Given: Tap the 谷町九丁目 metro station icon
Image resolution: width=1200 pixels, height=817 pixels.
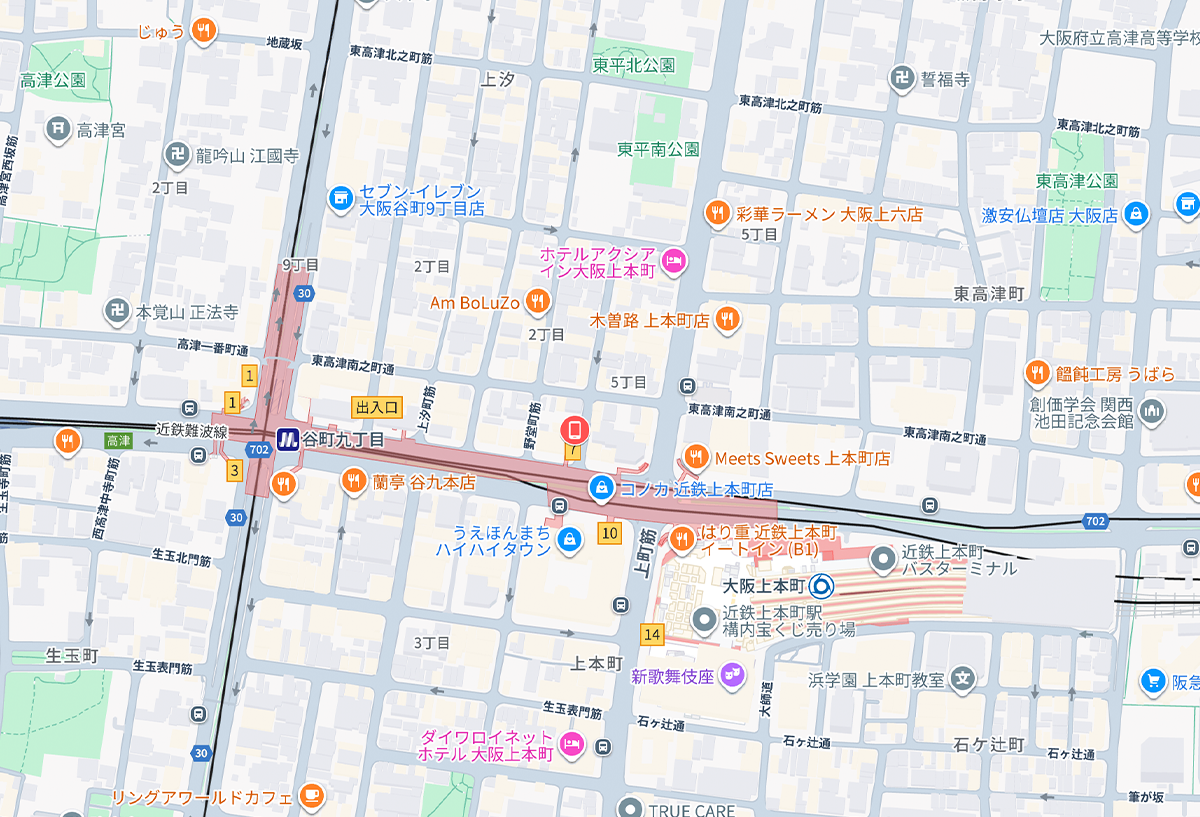Looking at the screenshot, I should 288,439.
